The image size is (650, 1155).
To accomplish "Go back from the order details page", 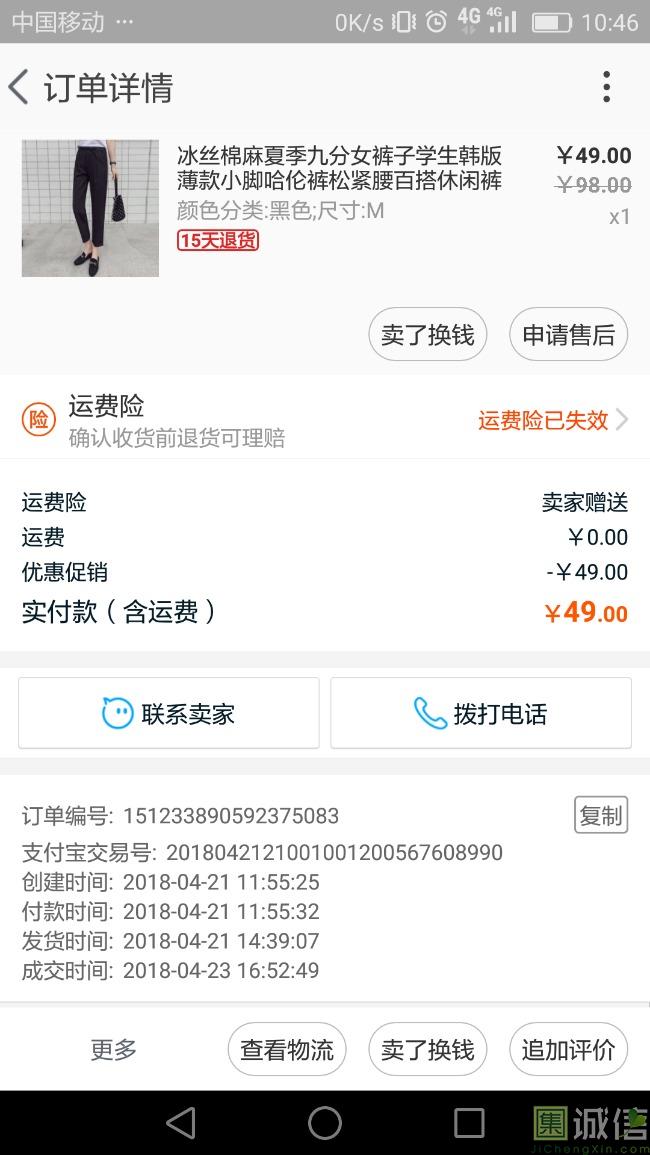I will pos(20,88).
